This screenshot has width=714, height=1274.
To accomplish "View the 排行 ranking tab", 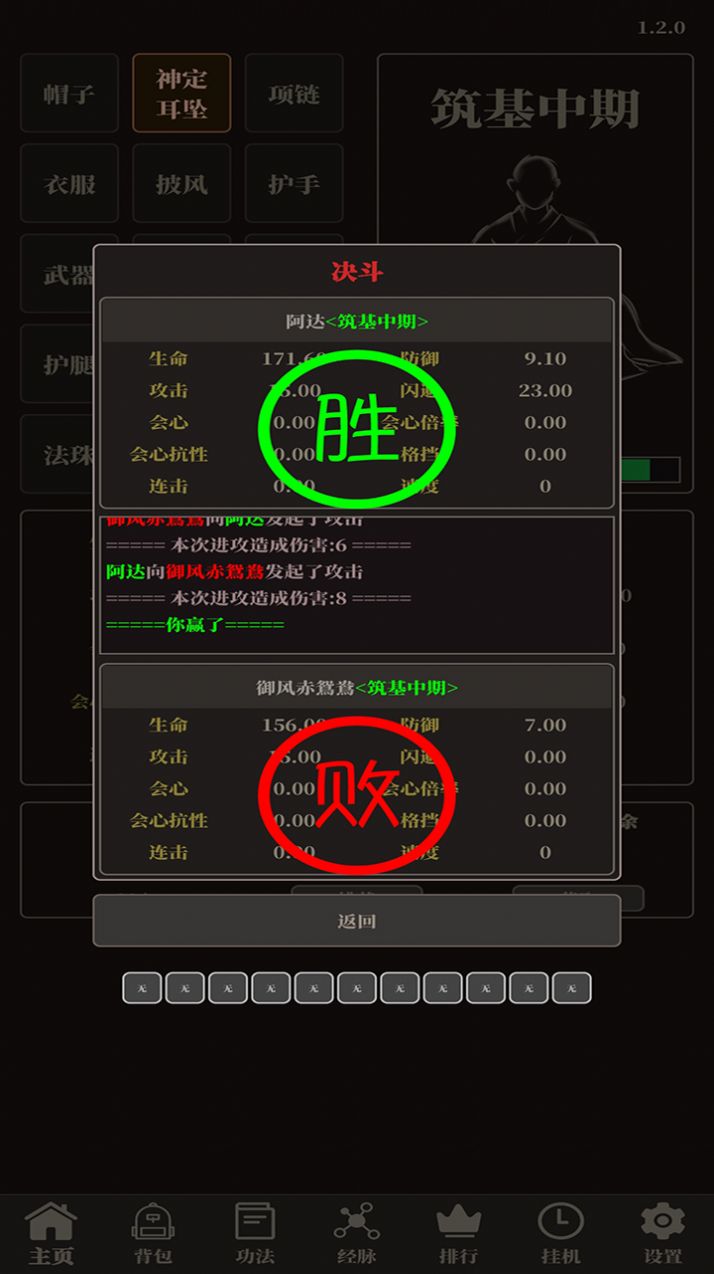I will pos(459,1234).
